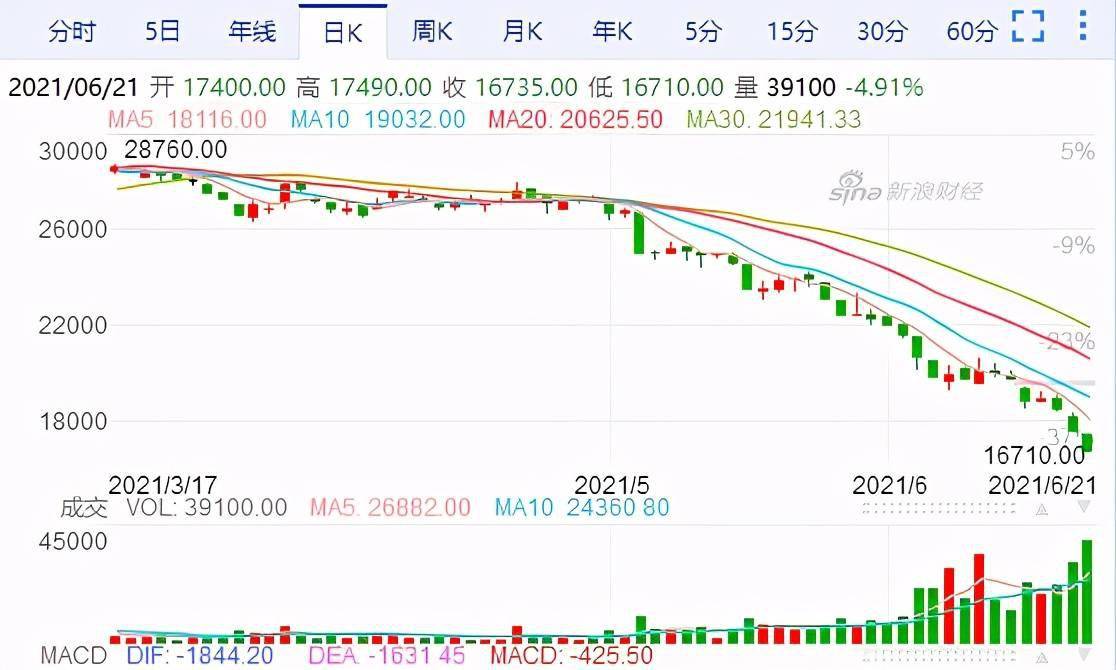Show the 月K monthly chart
Viewport: 1116px width, 670px height.
(x=522, y=31)
